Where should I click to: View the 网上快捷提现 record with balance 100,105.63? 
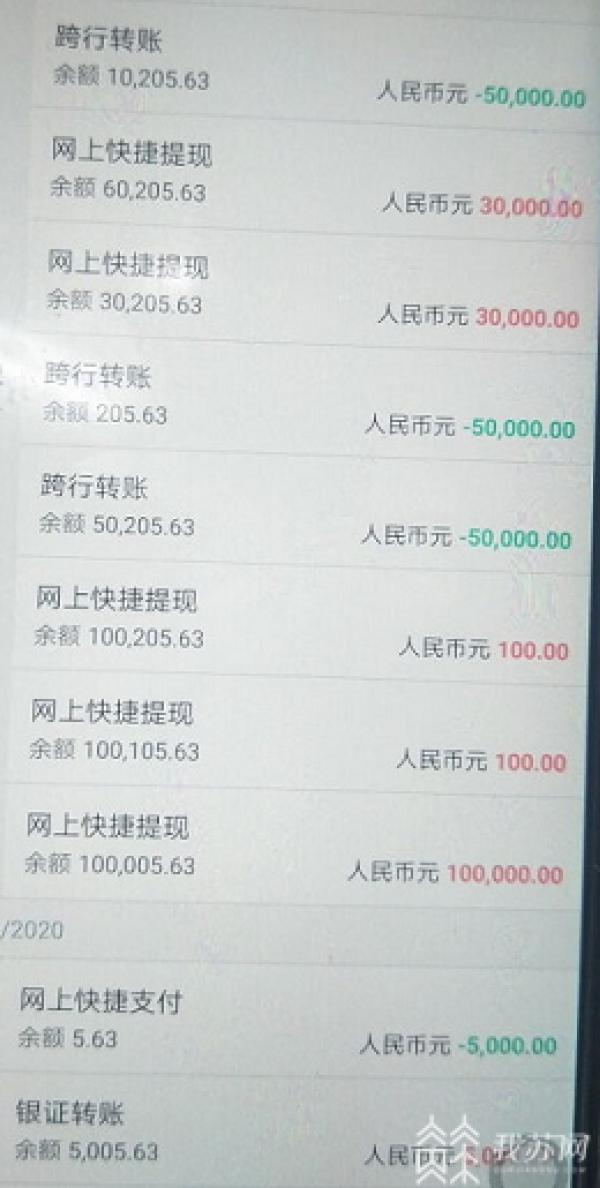(300, 732)
